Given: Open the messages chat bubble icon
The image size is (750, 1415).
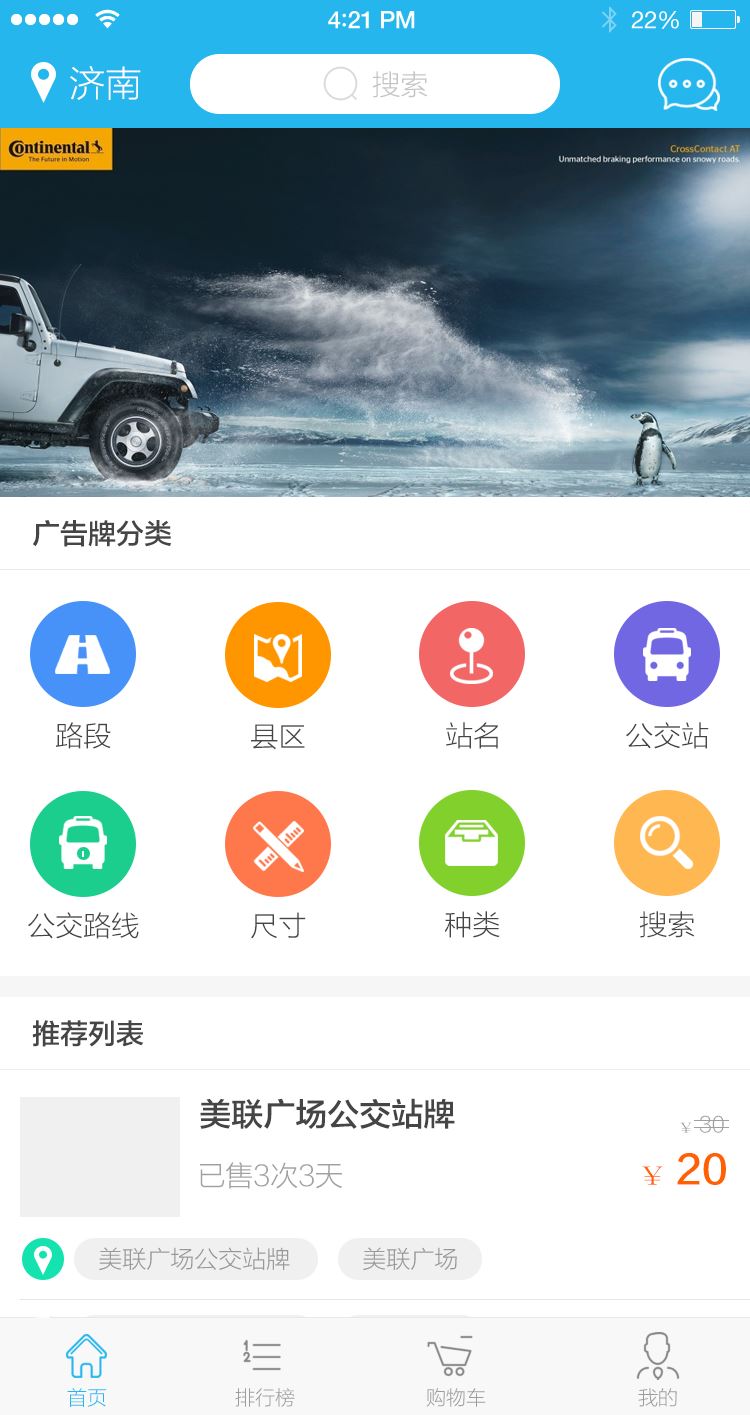Looking at the screenshot, I should pyautogui.click(x=688, y=85).
